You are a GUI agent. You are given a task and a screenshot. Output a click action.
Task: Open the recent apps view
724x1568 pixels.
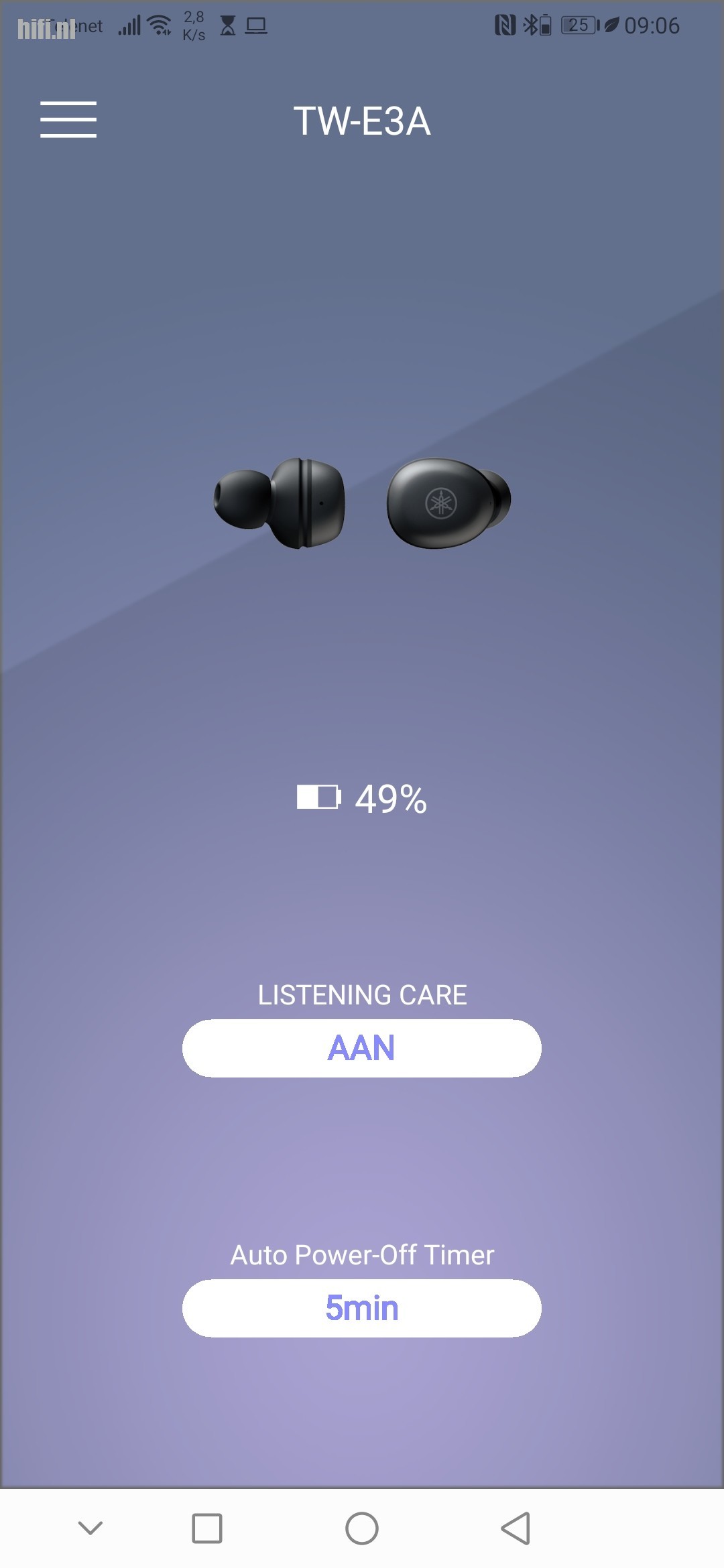(x=207, y=1528)
